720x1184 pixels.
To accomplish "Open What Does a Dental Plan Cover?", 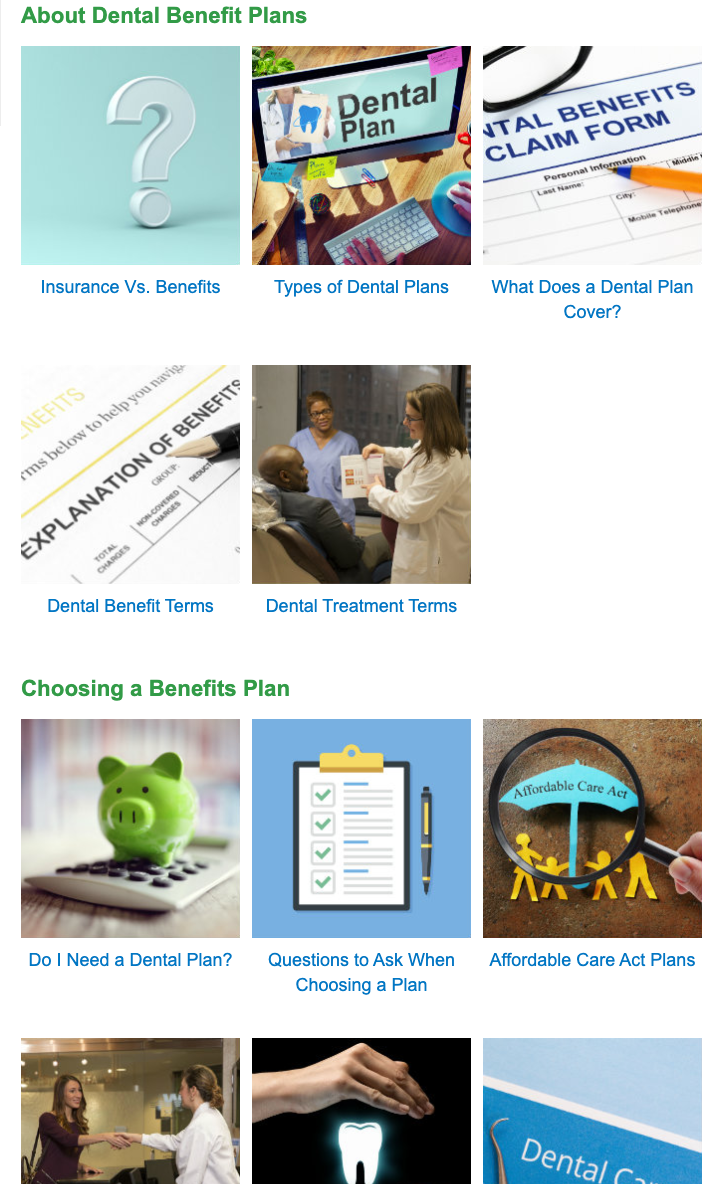I will coord(592,287).
